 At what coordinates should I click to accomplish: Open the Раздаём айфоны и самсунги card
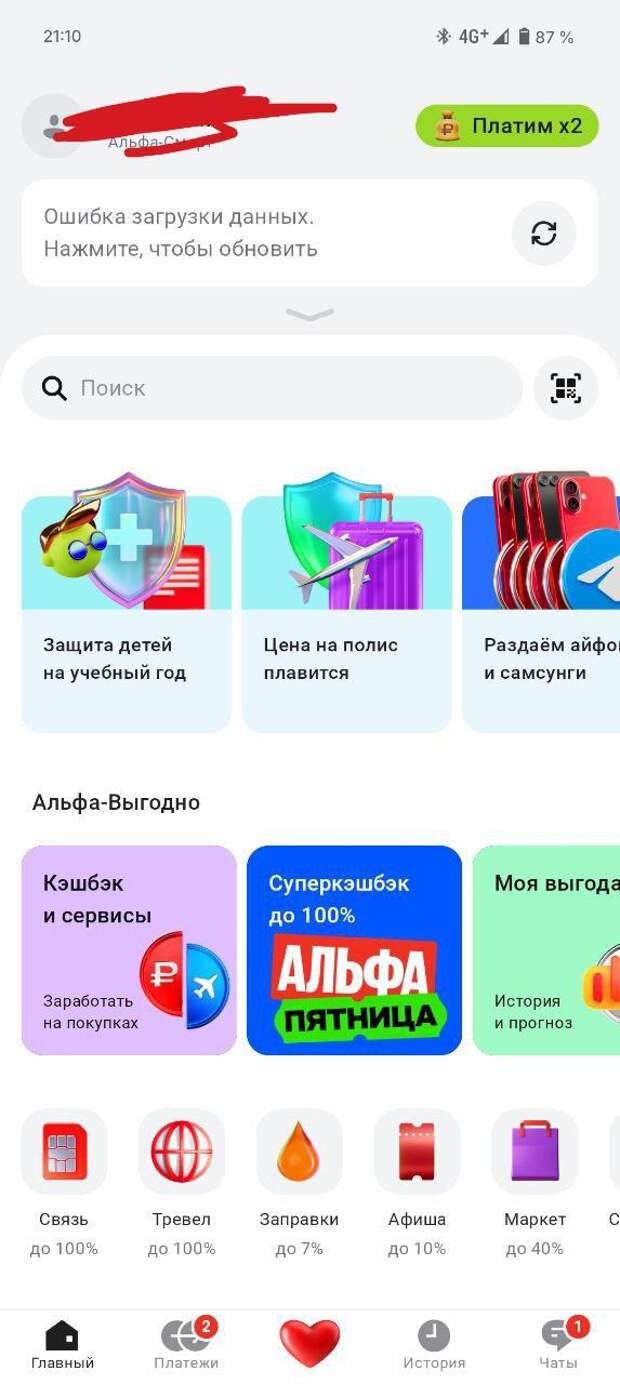point(541,613)
